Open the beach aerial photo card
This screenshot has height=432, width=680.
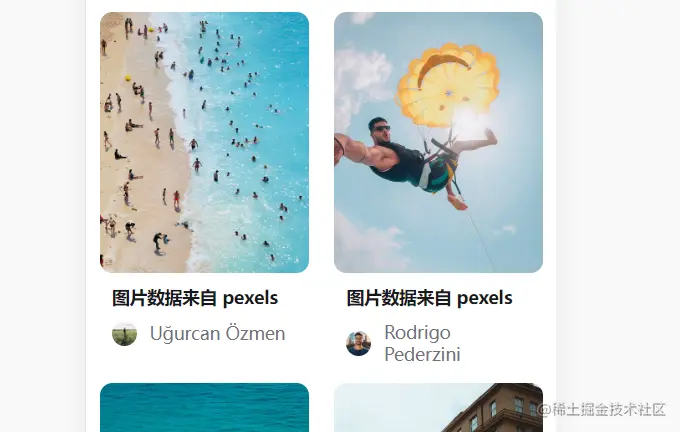point(204,142)
